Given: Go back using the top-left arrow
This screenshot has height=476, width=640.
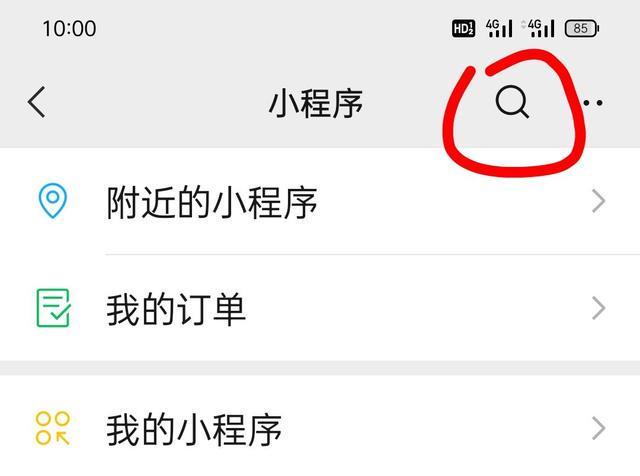Looking at the screenshot, I should coord(37,102).
